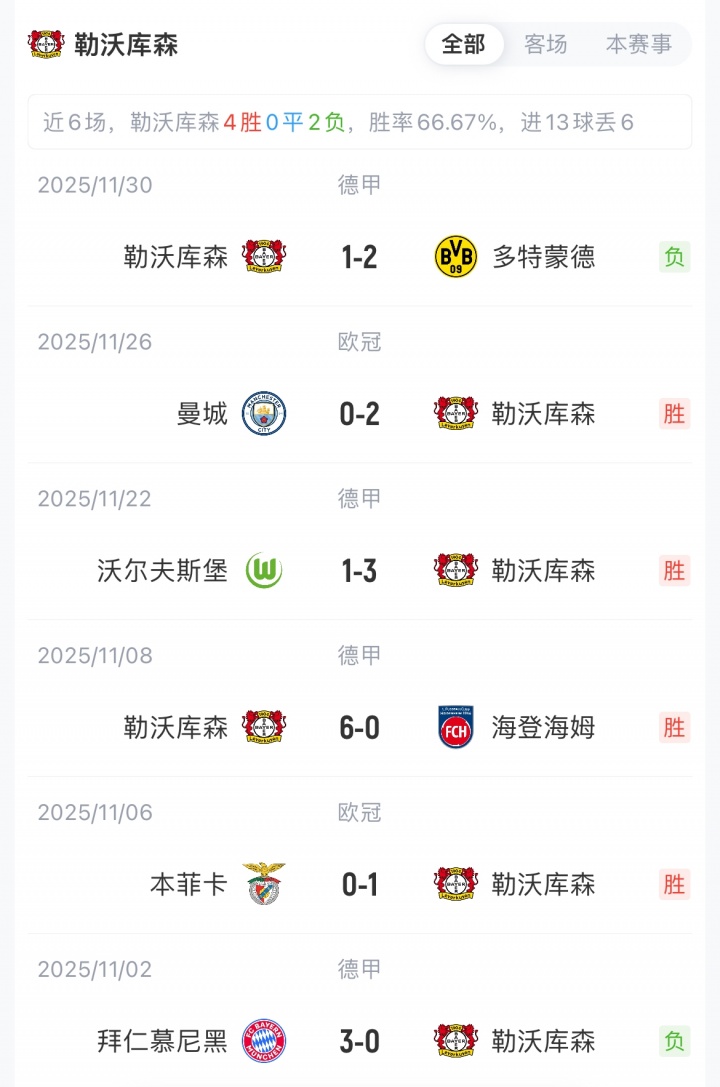Viewport: 720px width, 1087px height.
Task: Open the 勒沃库森 vs 多特蒙德 match
Action: click(x=359, y=257)
